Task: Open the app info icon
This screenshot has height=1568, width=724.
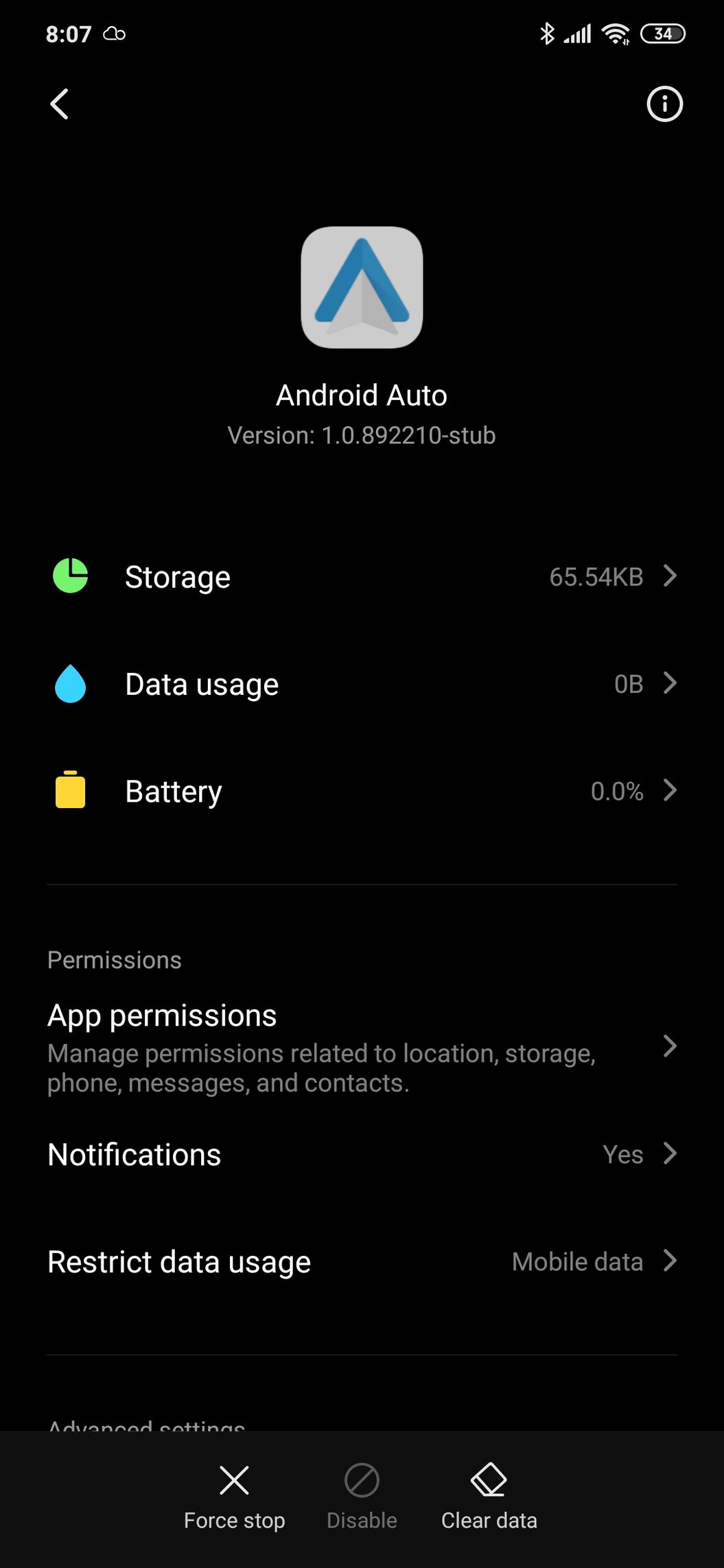Action: pyautogui.click(x=664, y=104)
